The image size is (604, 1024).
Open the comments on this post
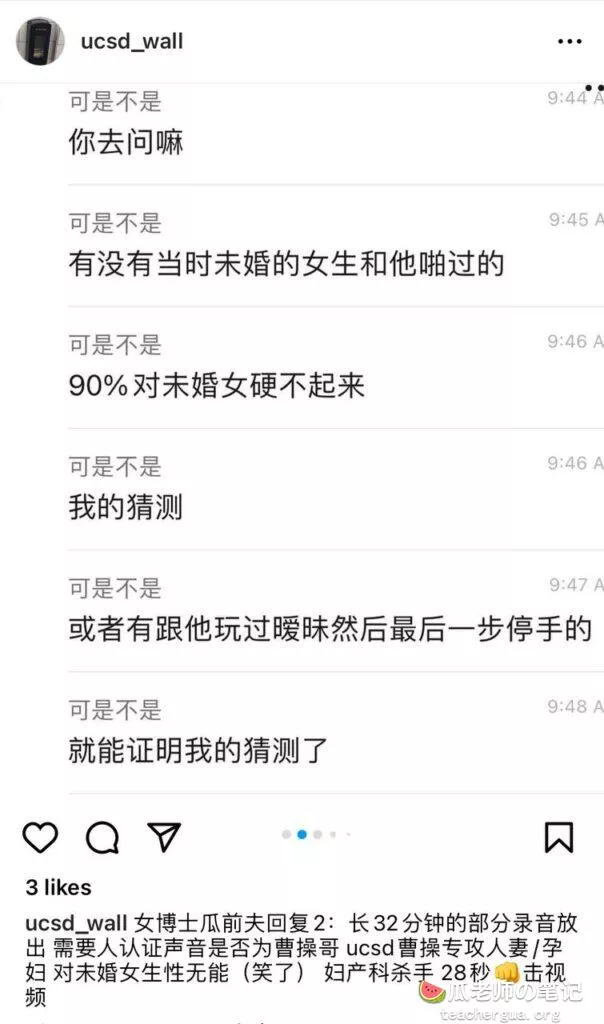(102, 837)
